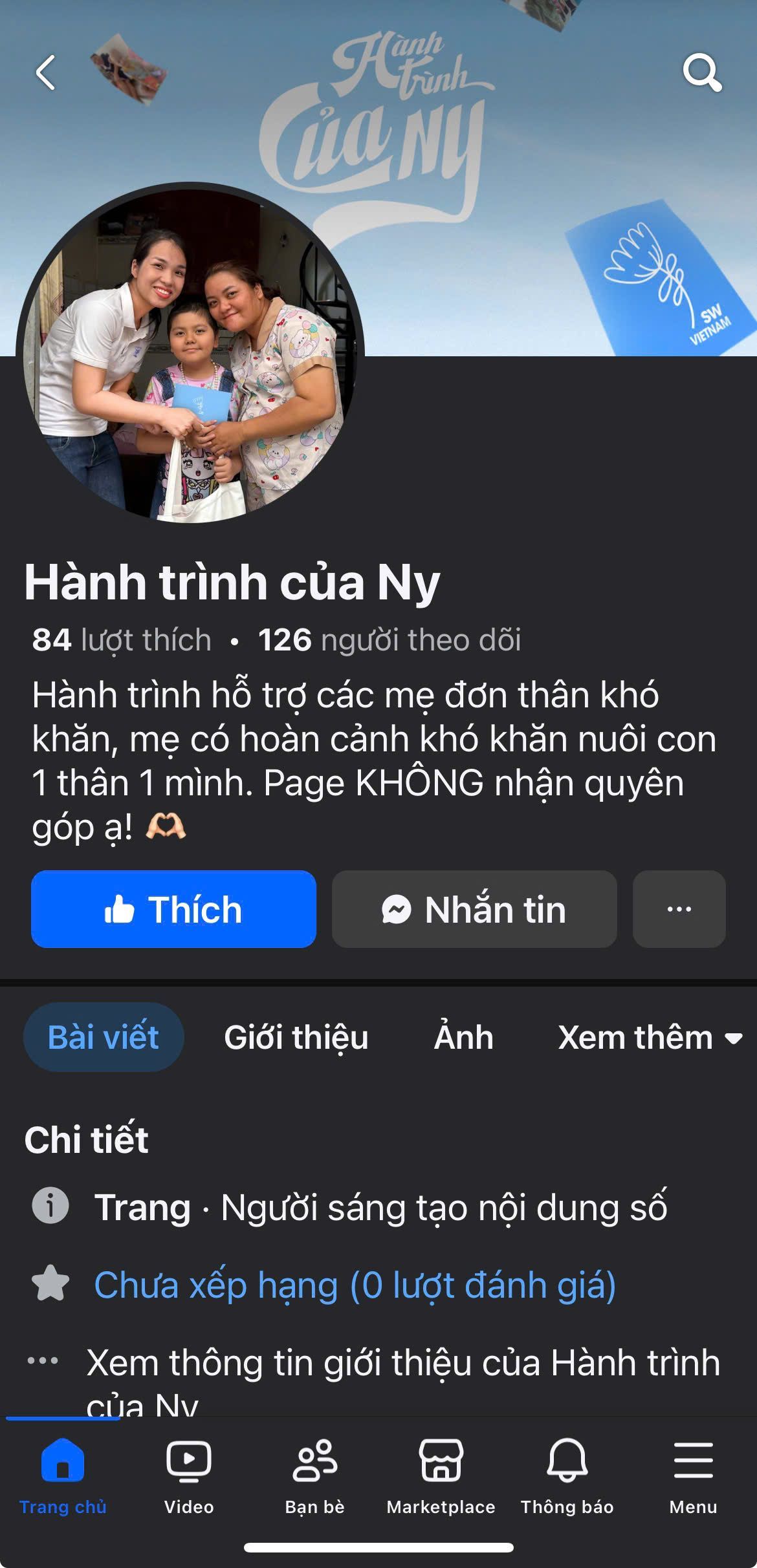Viewport: 757px width, 1568px height.
Task: Open the Menu tab
Action: [x=693, y=1478]
